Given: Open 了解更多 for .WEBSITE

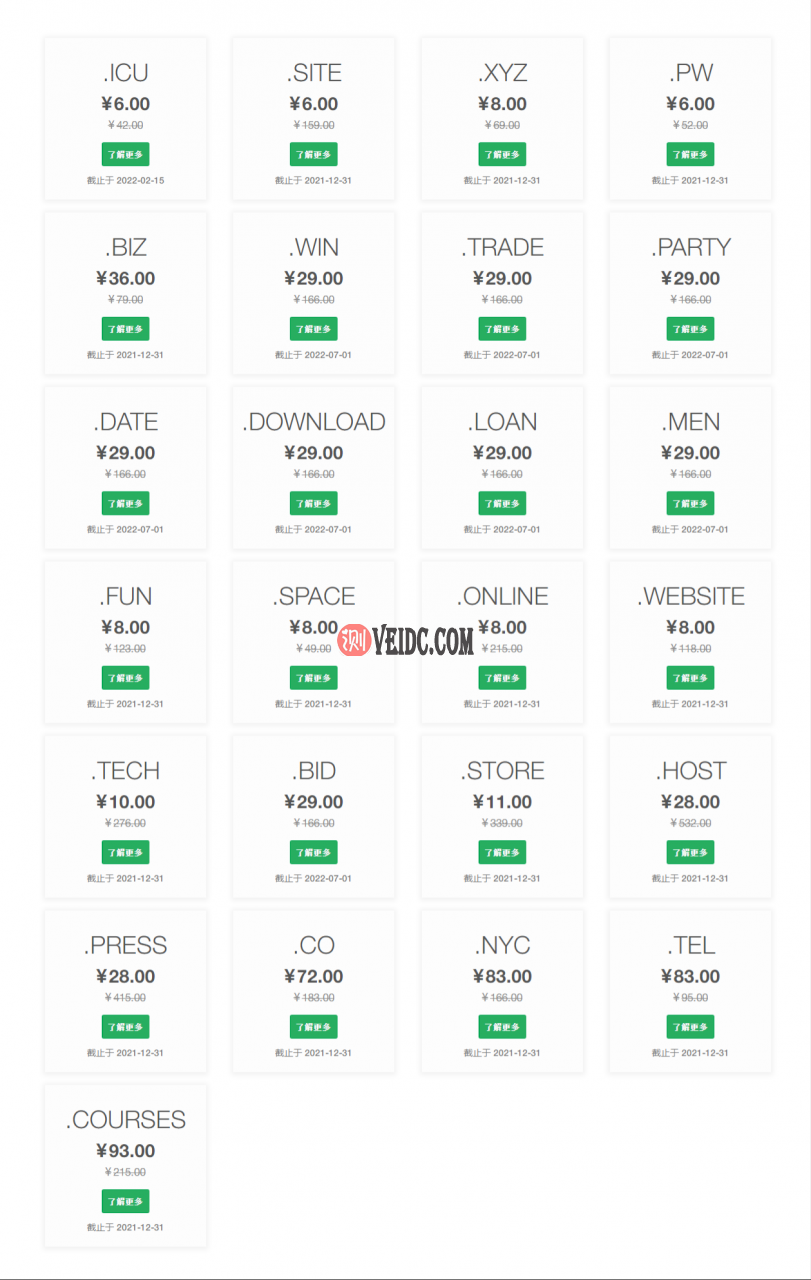Looking at the screenshot, I should coord(690,678).
